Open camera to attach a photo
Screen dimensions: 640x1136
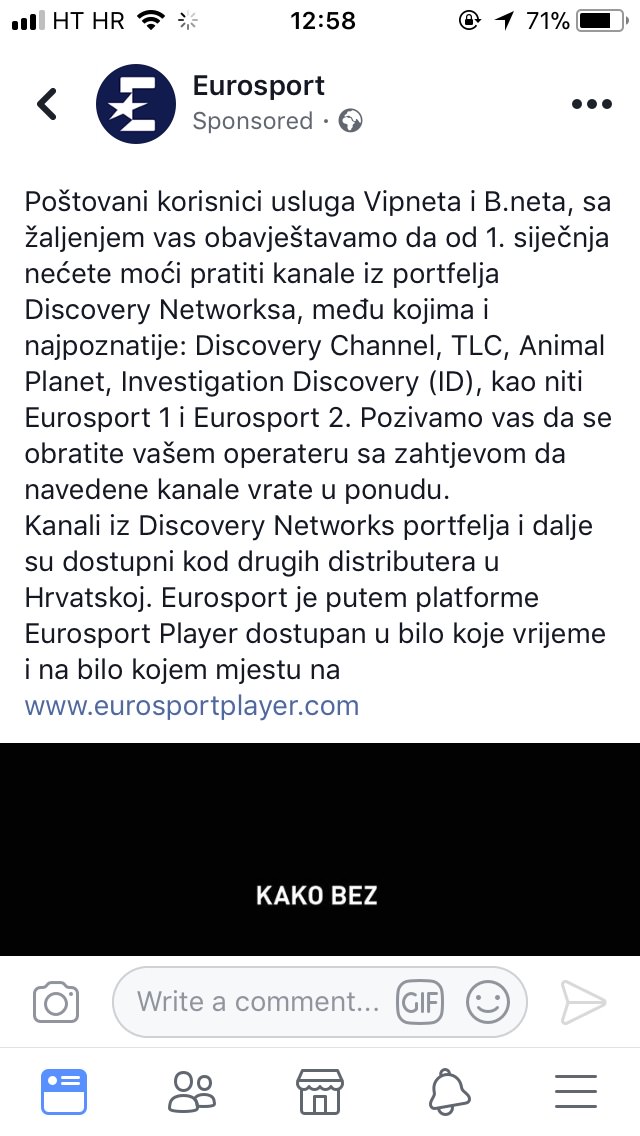click(56, 1002)
